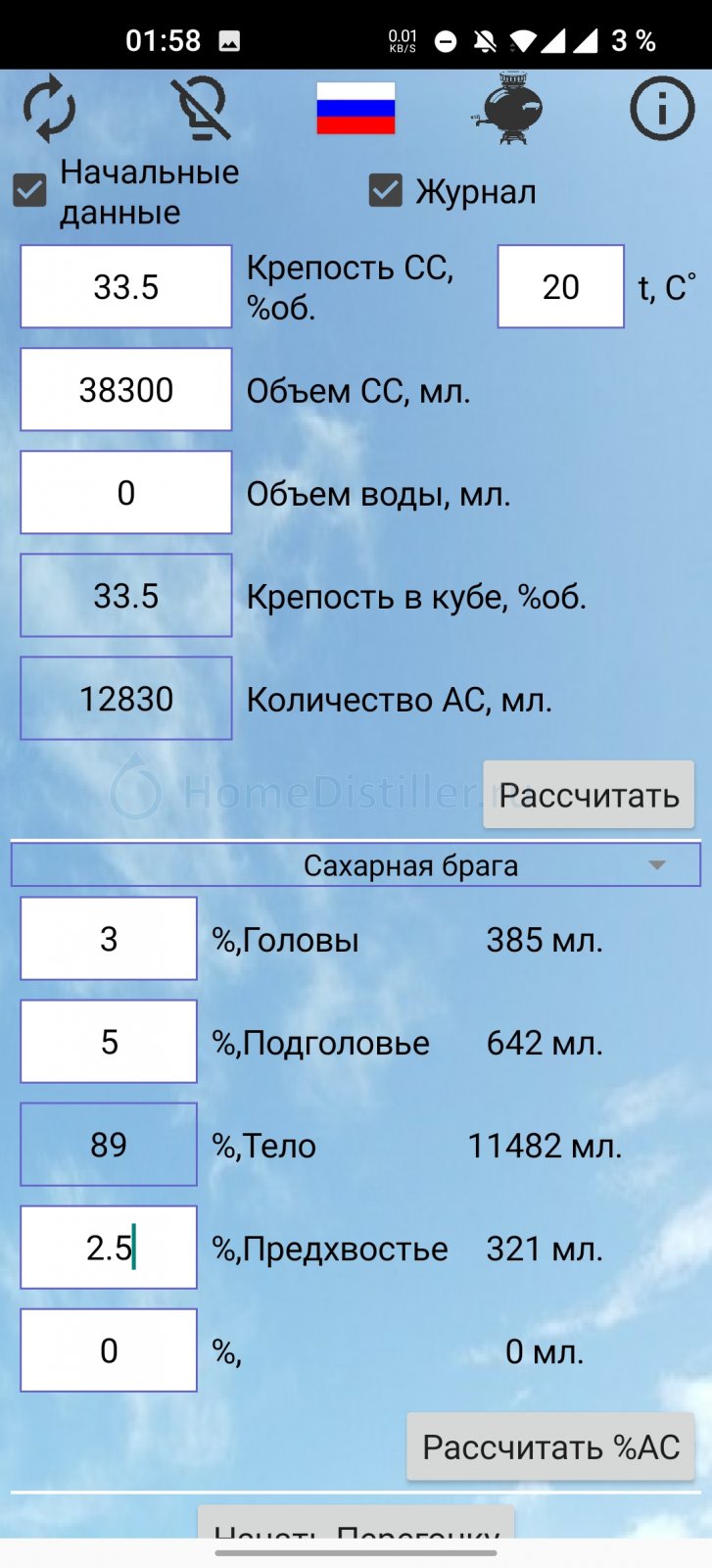Image resolution: width=712 pixels, height=1568 pixels.
Task: Tap the Рассчитать %АС button
Action: (550, 1446)
